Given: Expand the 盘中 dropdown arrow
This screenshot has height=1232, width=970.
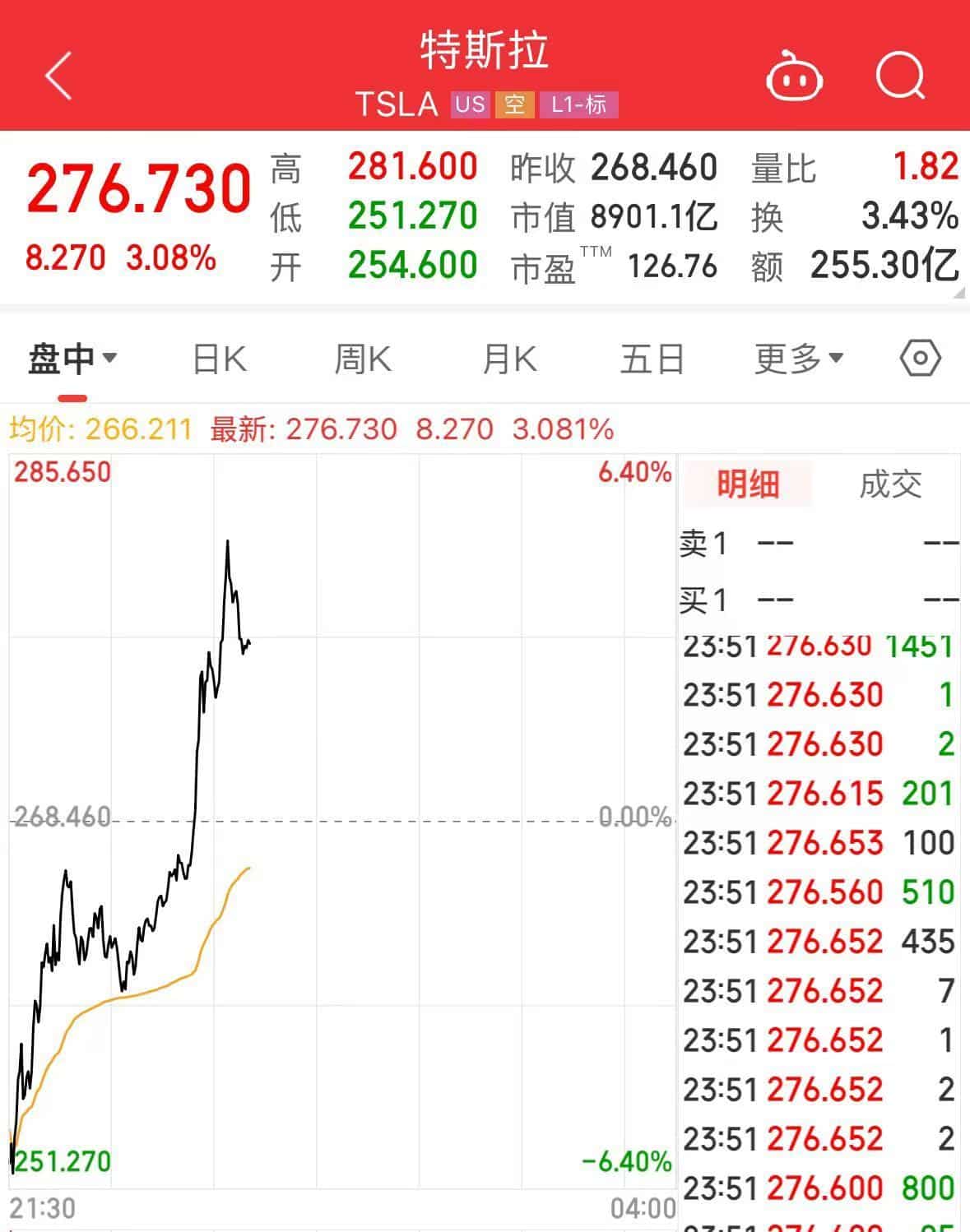Looking at the screenshot, I should [x=111, y=359].
